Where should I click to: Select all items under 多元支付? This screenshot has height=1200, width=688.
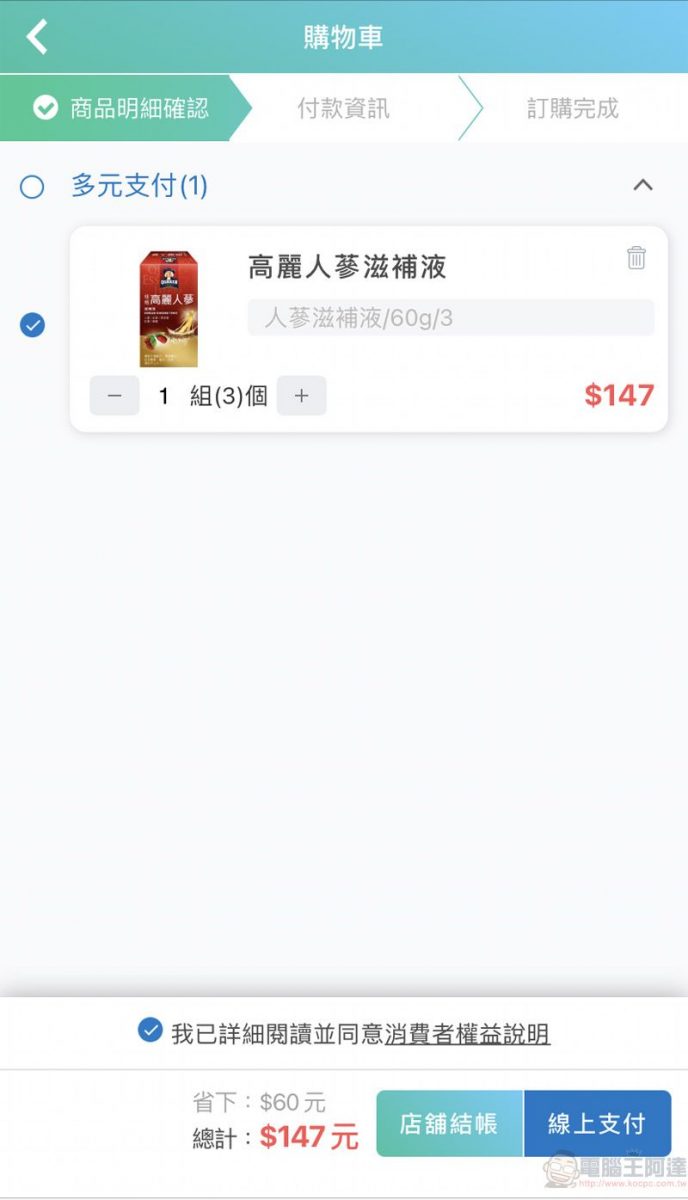click(32, 186)
